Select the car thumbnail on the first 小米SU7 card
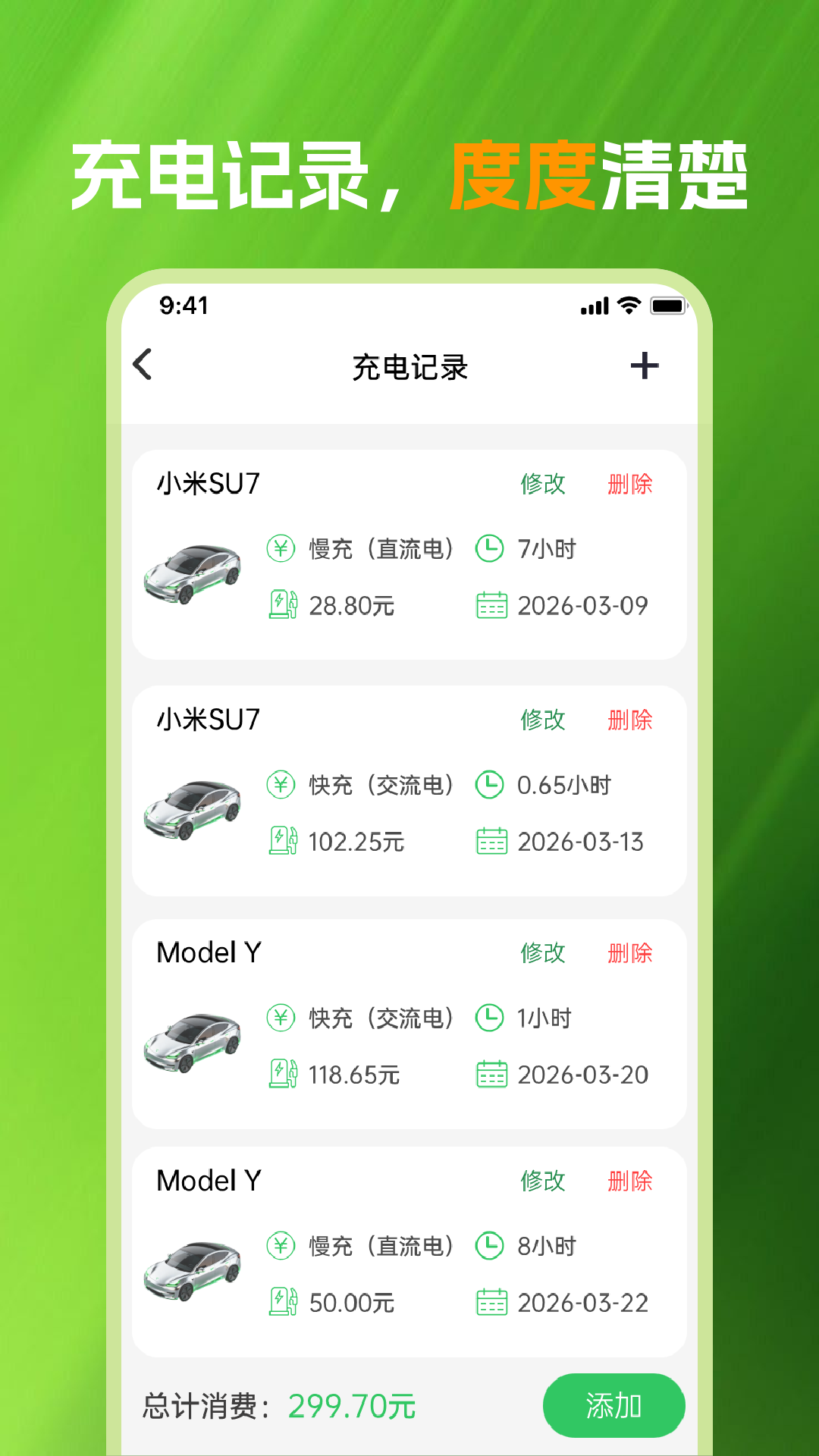819x1456 pixels. [193, 576]
